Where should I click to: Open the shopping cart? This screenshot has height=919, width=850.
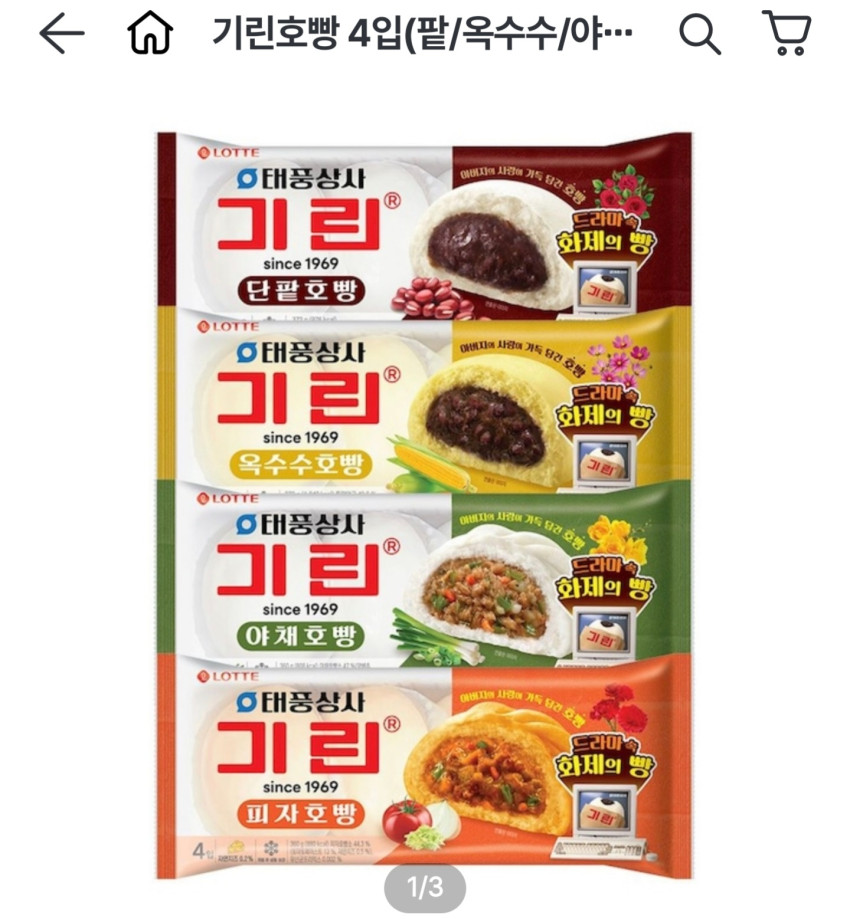[786, 33]
